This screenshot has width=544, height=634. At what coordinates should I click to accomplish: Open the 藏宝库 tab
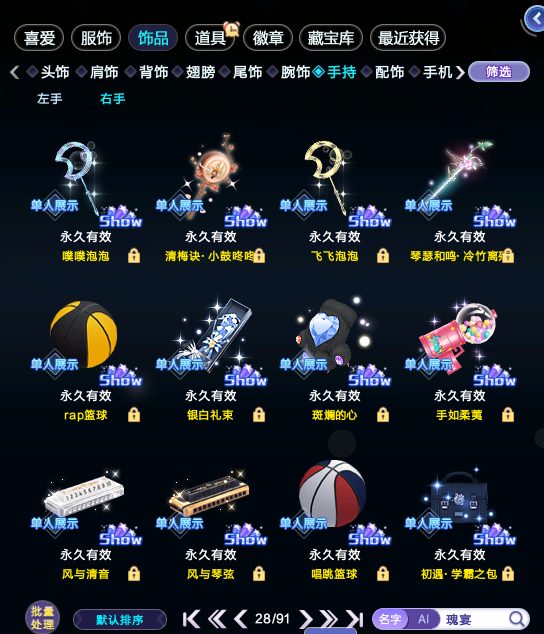(330, 38)
